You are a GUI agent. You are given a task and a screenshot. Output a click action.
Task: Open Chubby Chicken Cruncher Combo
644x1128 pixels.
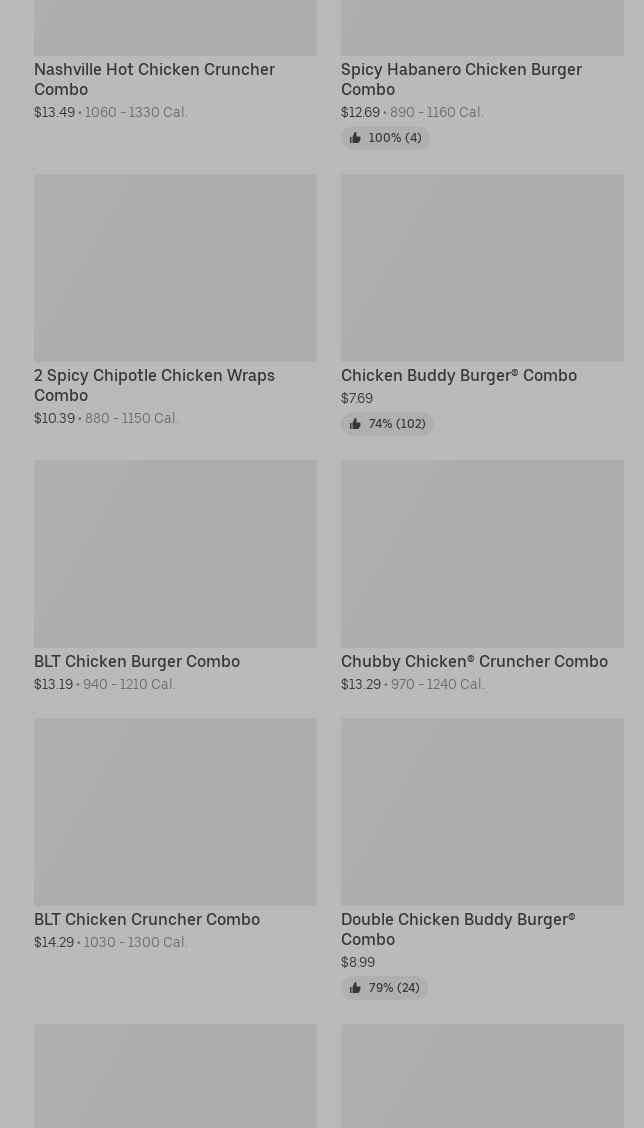tap(474, 661)
